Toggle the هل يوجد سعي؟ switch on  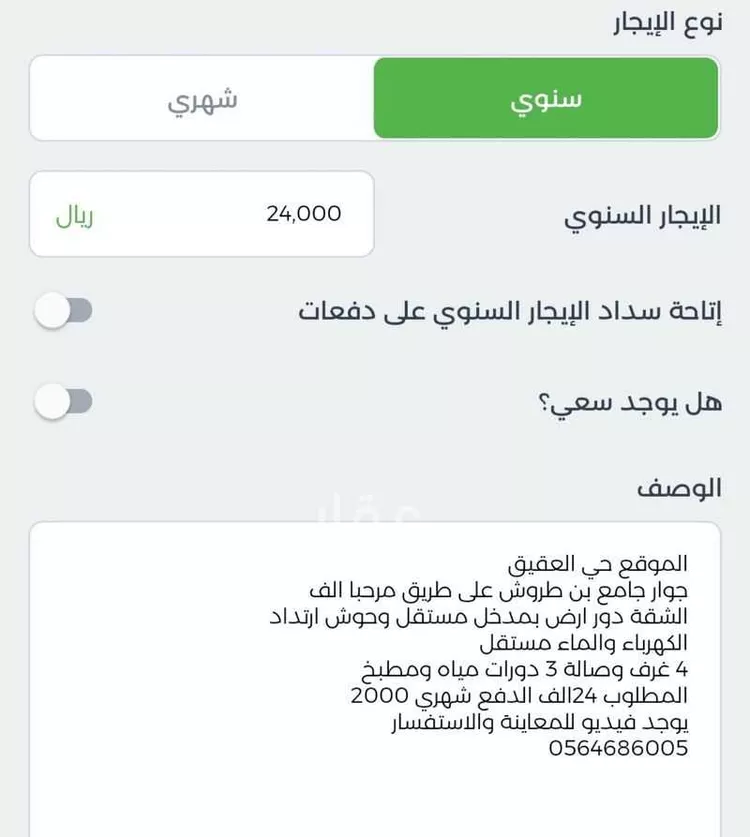coord(64,399)
